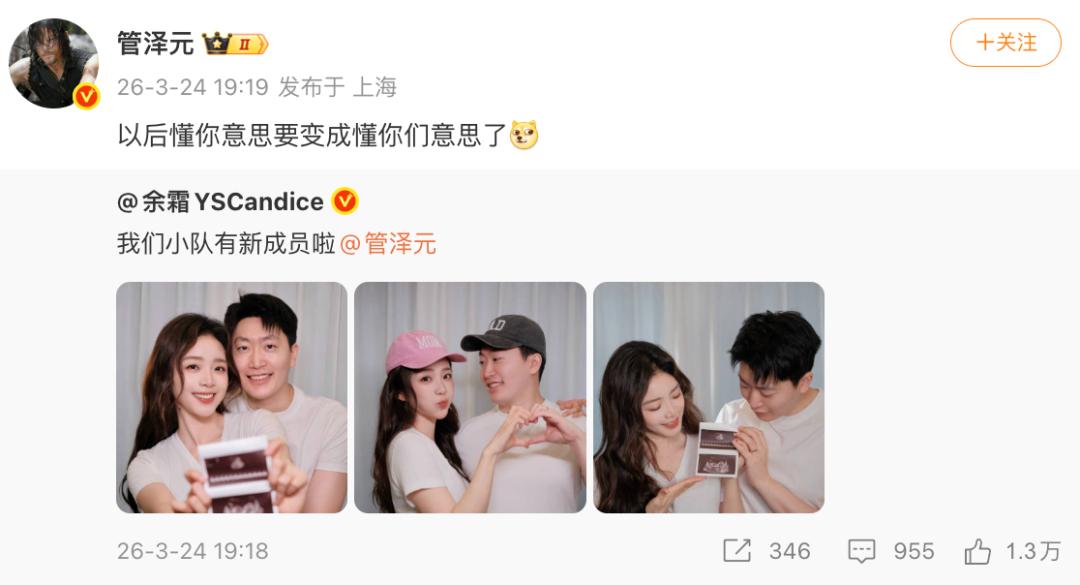Open the username 管泽元
Image resolution: width=1080 pixels, height=585 pixels.
(155, 43)
